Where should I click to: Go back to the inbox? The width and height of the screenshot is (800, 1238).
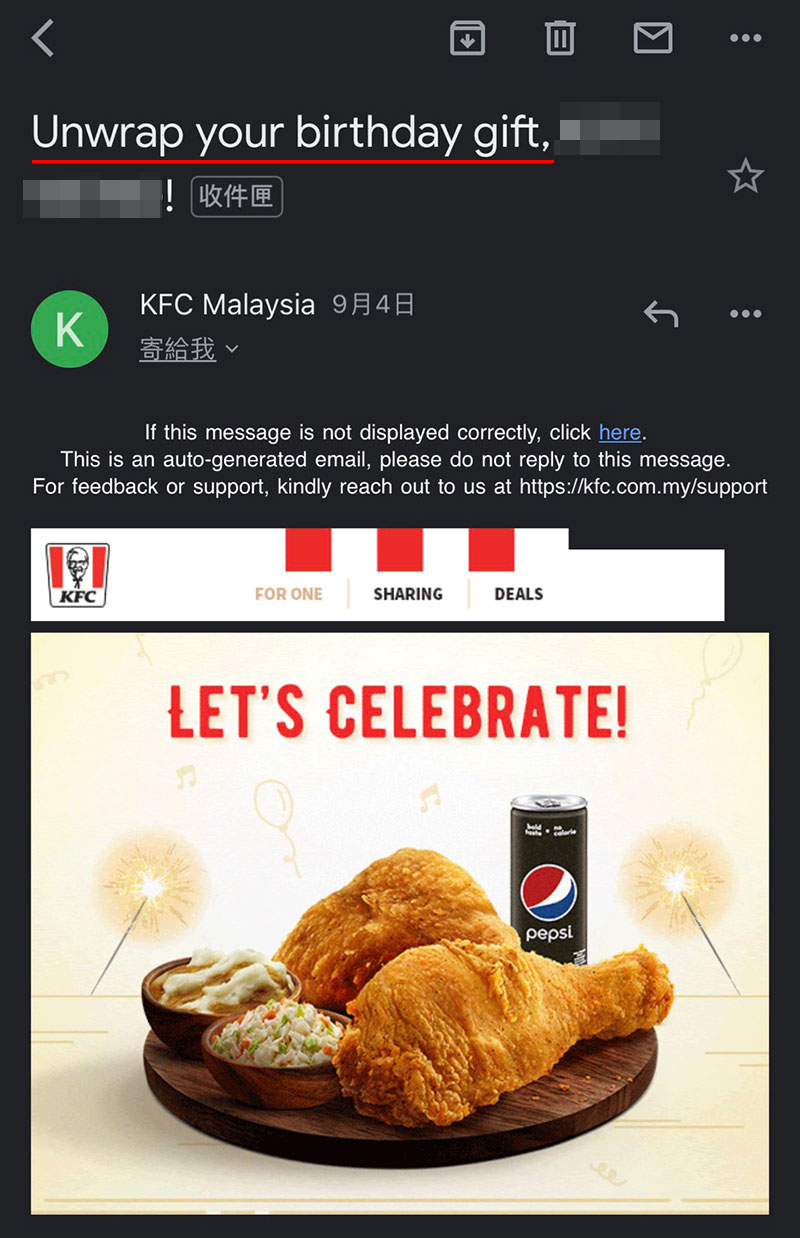pyautogui.click(x=43, y=39)
